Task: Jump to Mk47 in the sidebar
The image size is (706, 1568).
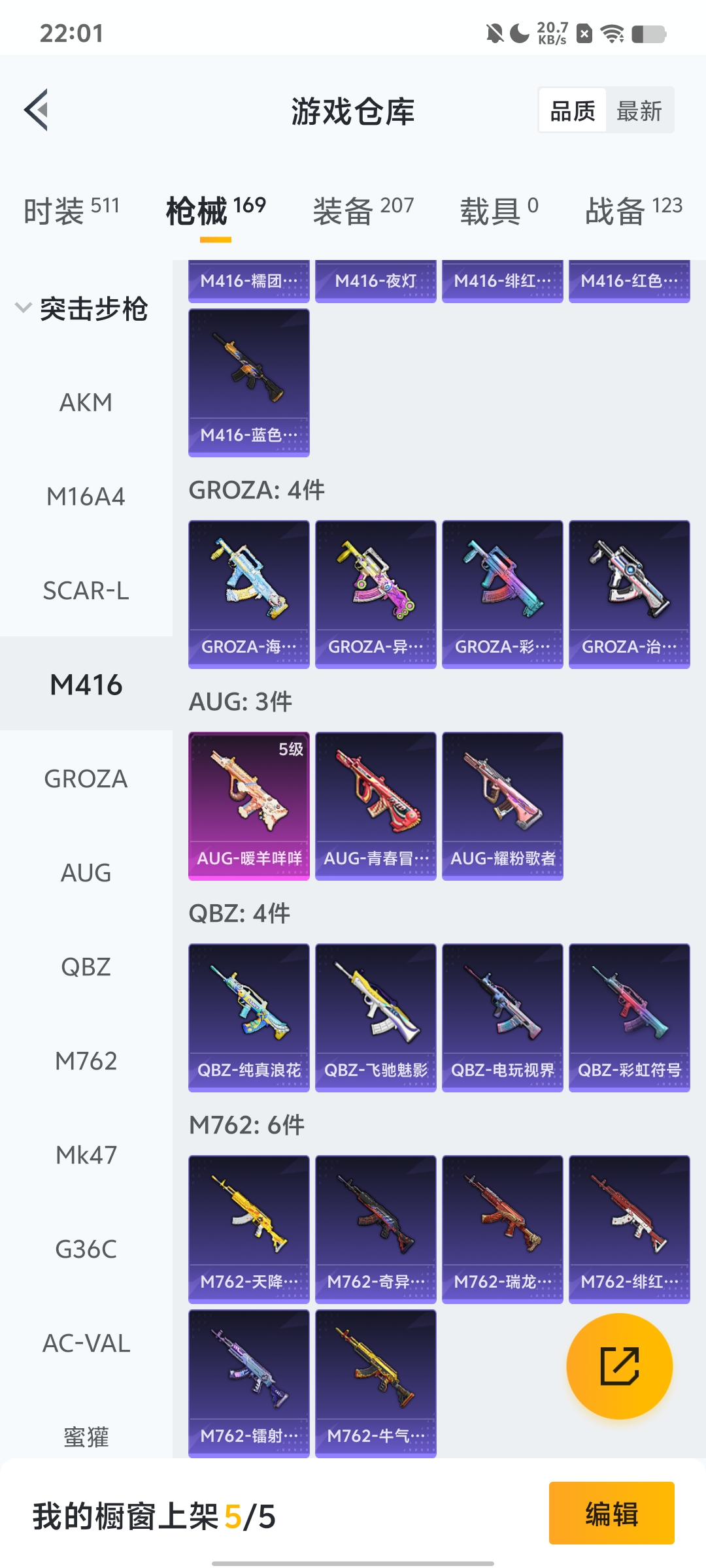Action: click(x=86, y=1155)
